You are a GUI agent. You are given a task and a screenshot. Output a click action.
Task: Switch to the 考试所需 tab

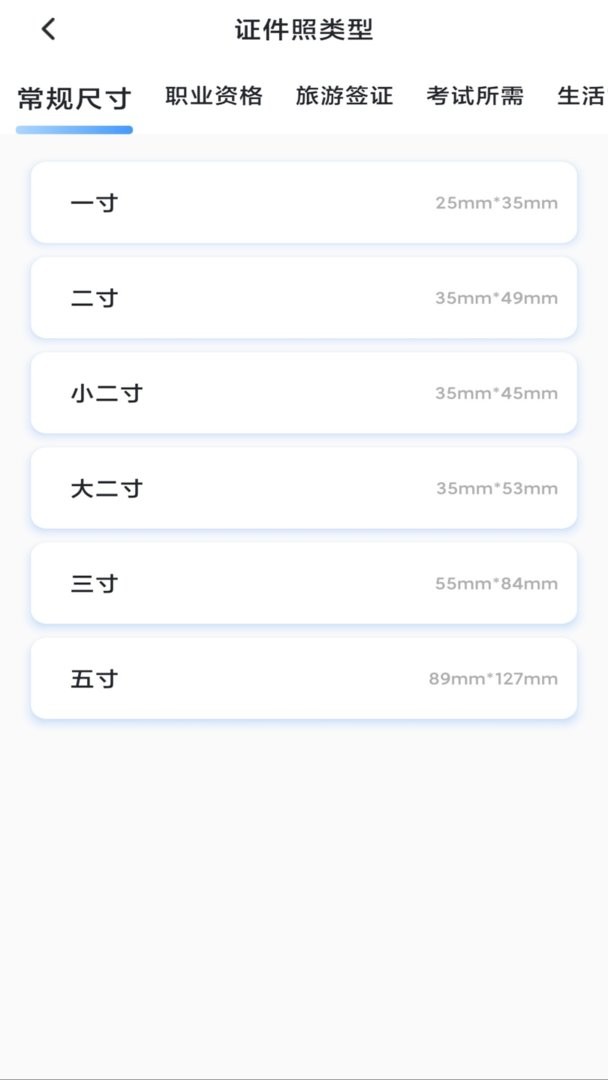(474, 96)
